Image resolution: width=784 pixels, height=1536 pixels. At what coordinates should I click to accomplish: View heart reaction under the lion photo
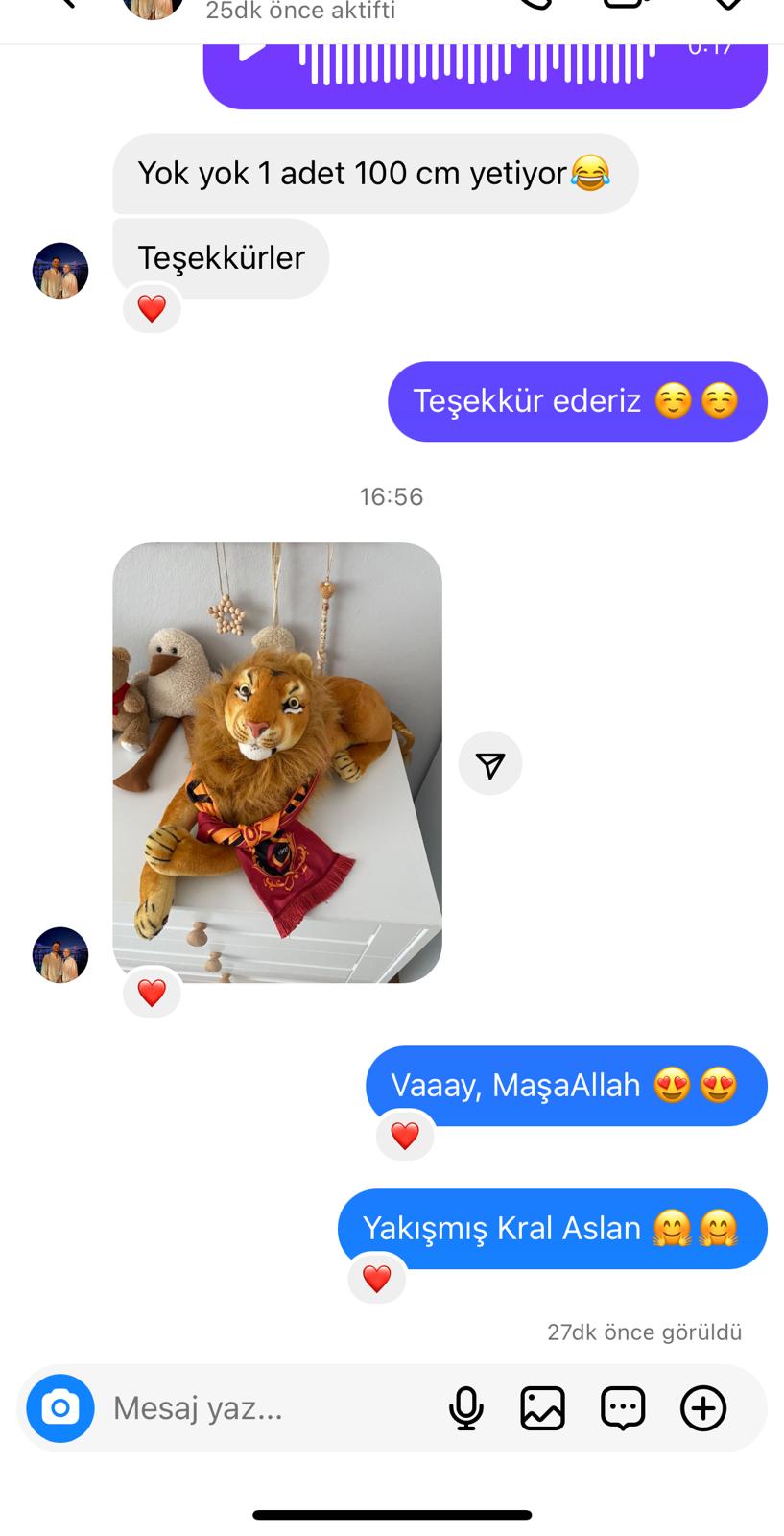(152, 993)
